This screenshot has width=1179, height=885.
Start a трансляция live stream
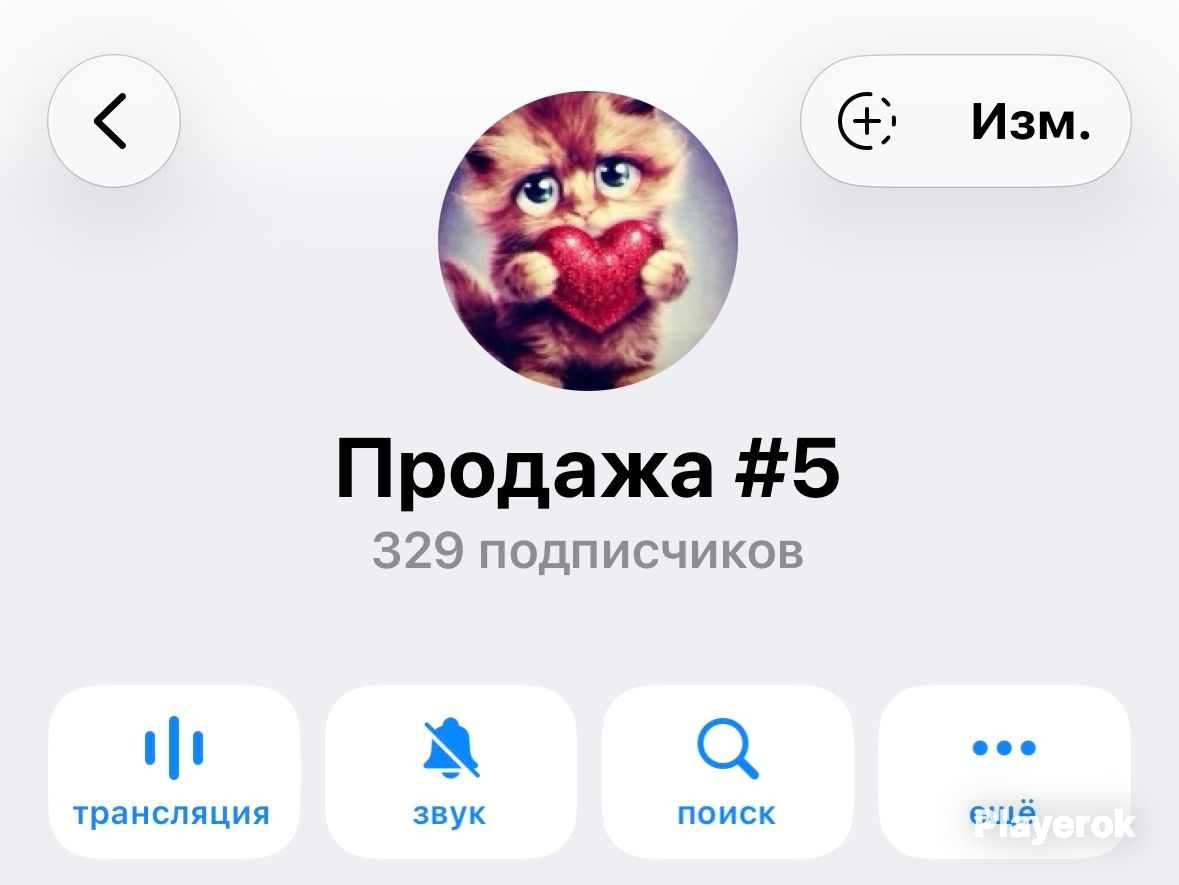point(174,771)
